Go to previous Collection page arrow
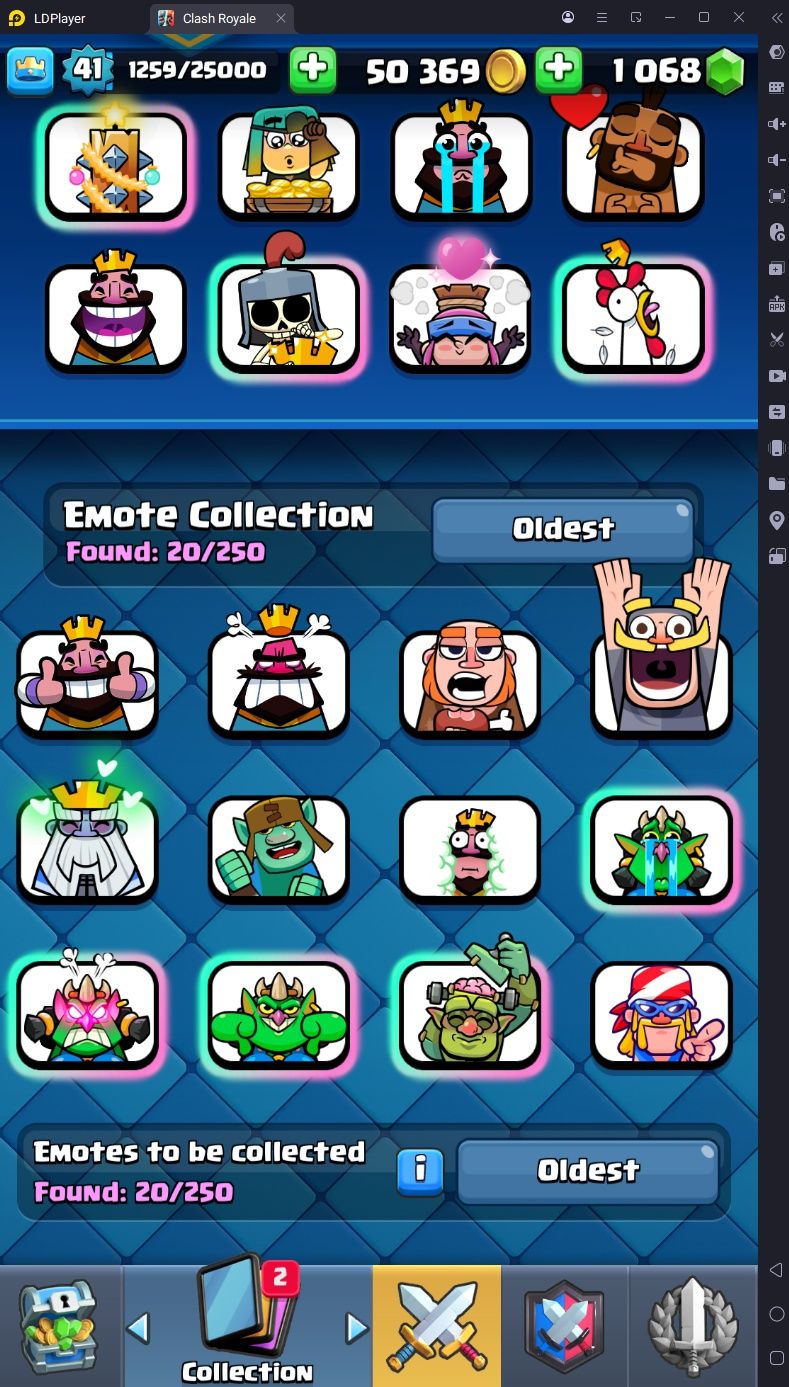 138,1328
